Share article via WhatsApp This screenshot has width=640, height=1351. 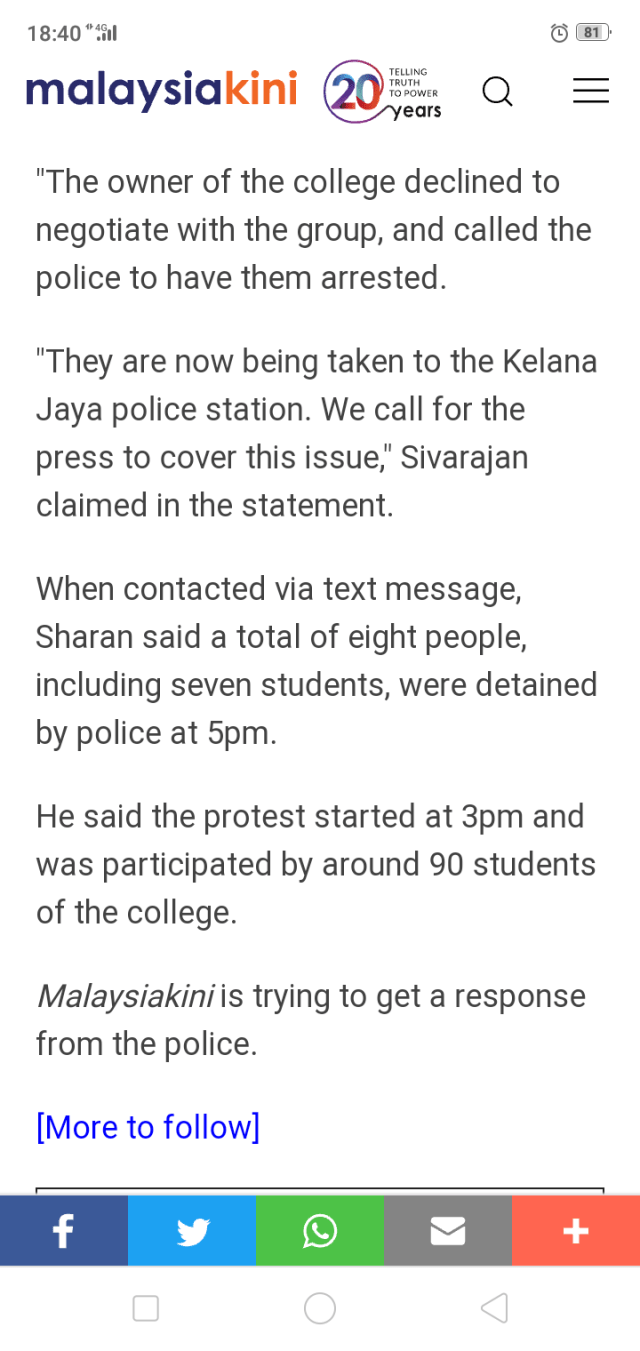(x=320, y=1231)
